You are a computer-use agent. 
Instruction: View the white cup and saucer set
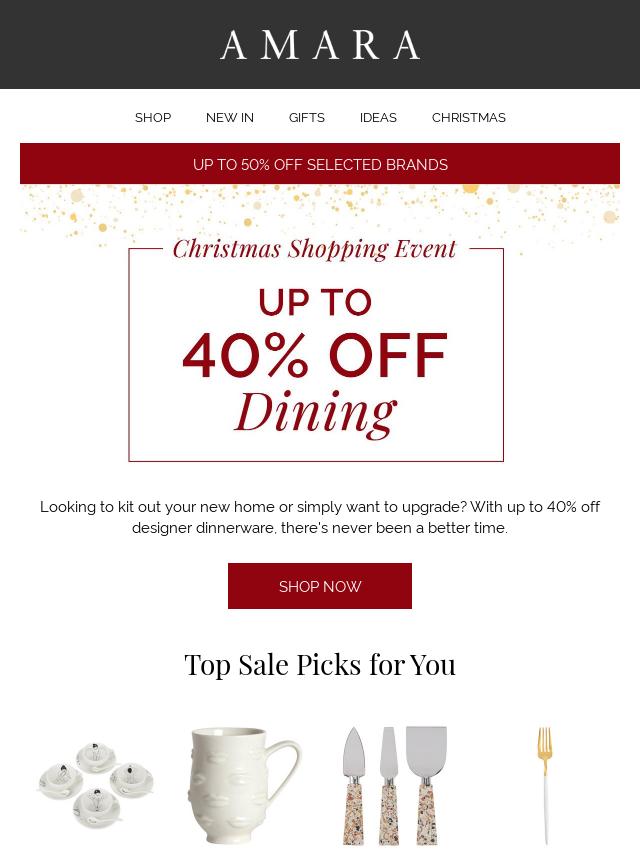coord(95,784)
